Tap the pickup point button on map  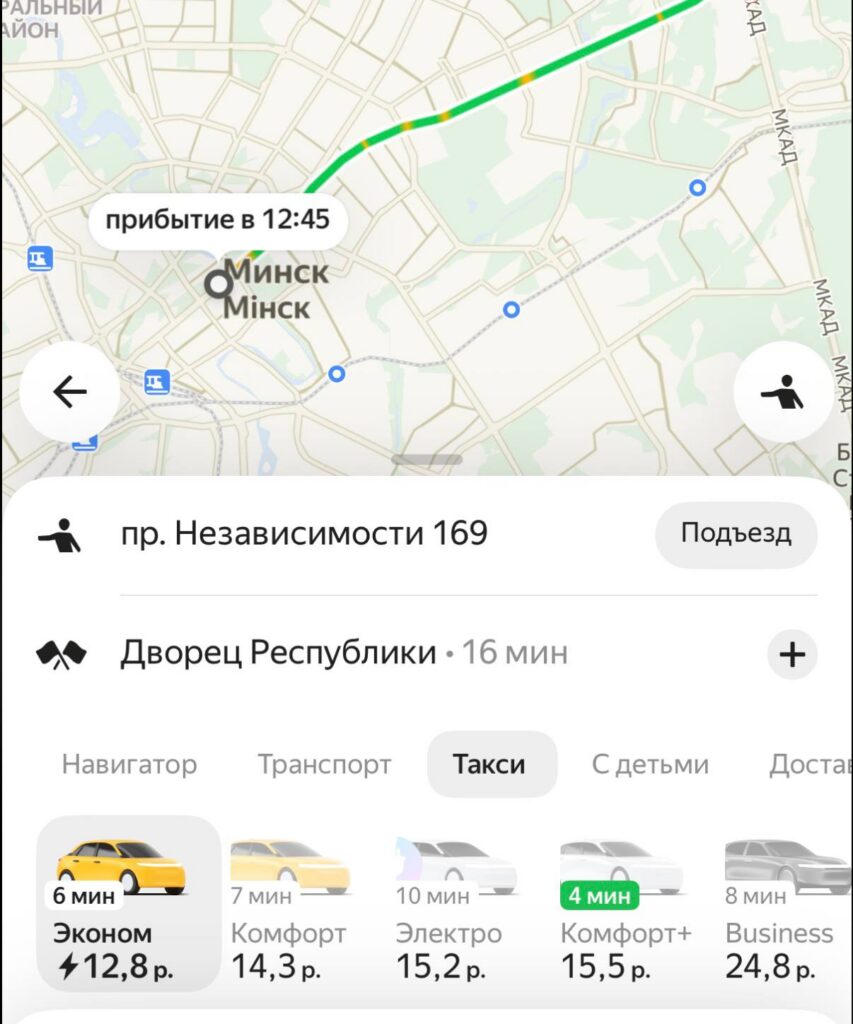[x=783, y=392]
